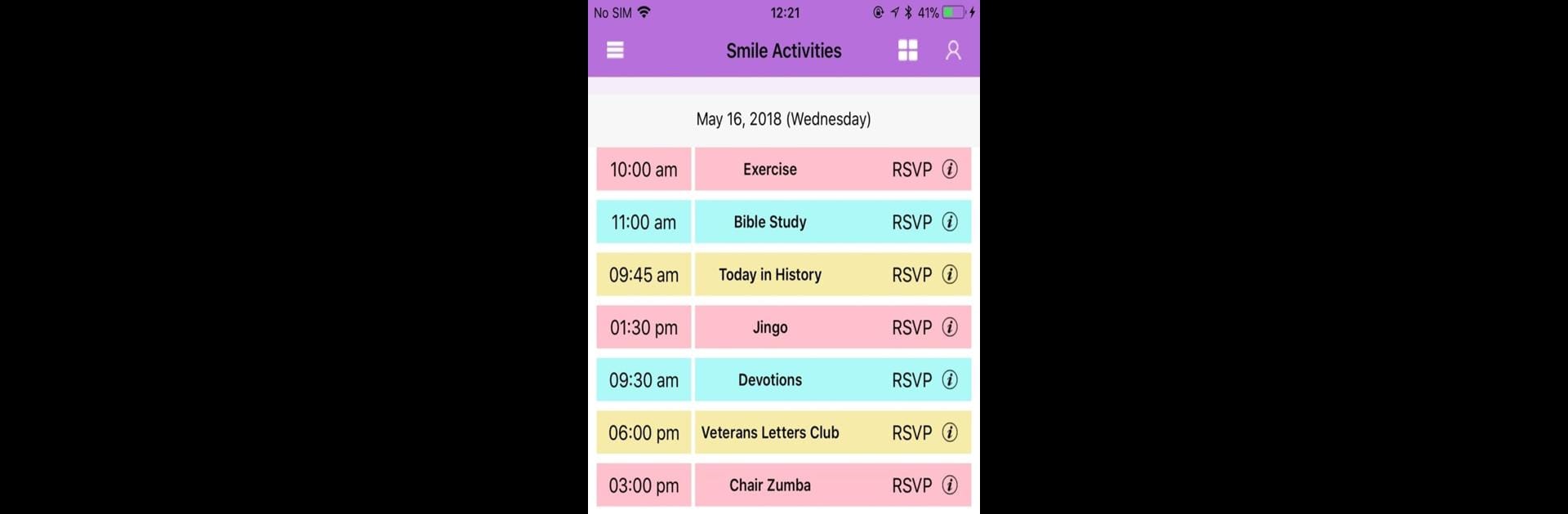RSVP for the Jingo activity
Screen dimensions: 1568x514
[x=911, y=327]
